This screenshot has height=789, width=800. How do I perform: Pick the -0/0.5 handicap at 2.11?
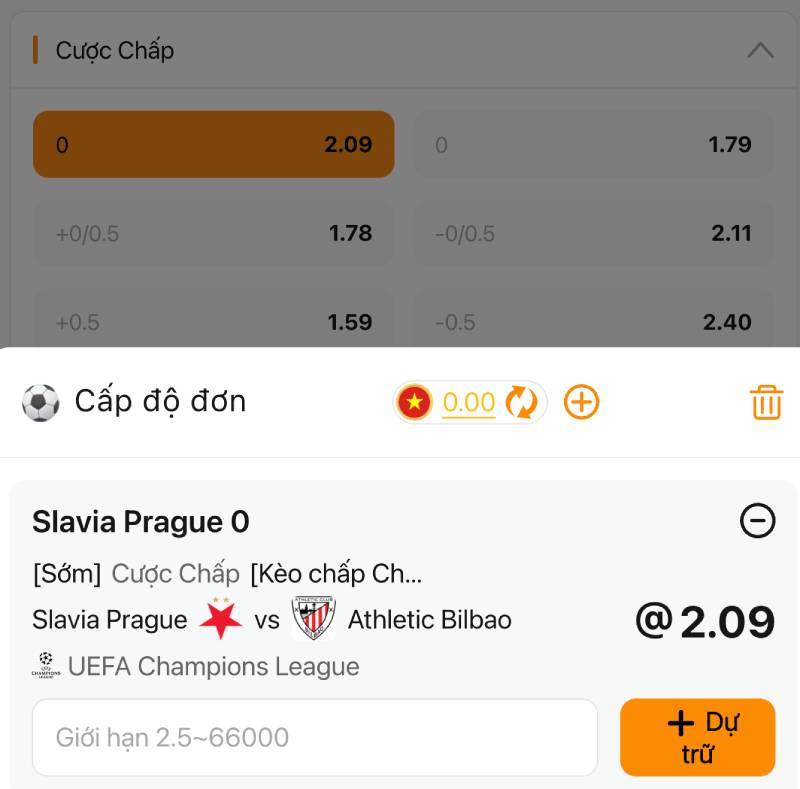coord(594,234)
